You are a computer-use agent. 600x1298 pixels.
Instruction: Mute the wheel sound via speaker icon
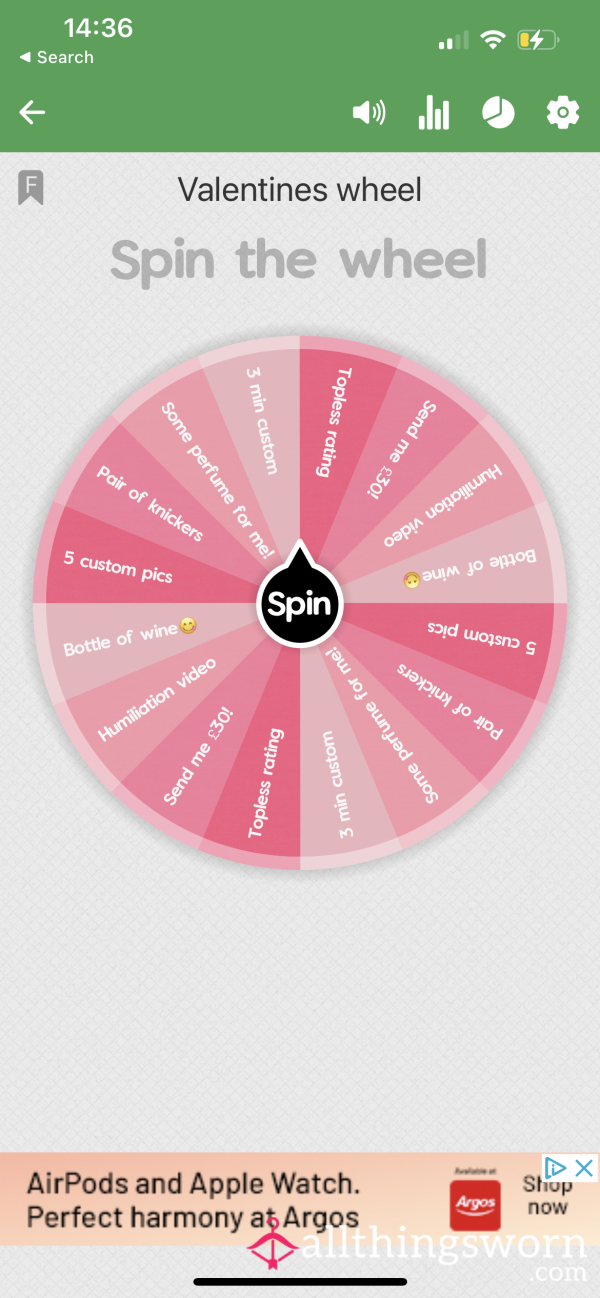tap(369, 113)
